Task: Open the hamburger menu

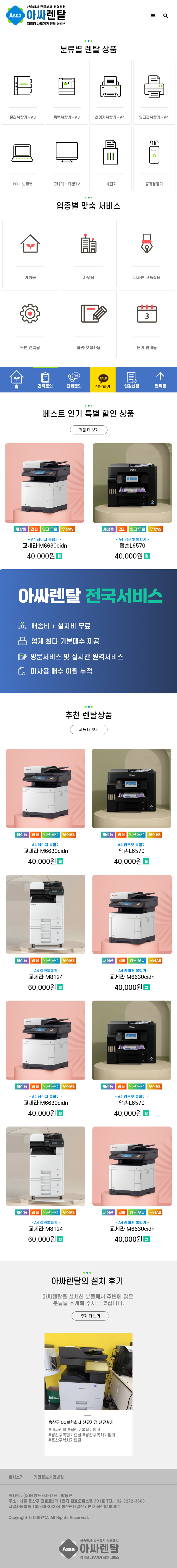Action: pos(153,16)
